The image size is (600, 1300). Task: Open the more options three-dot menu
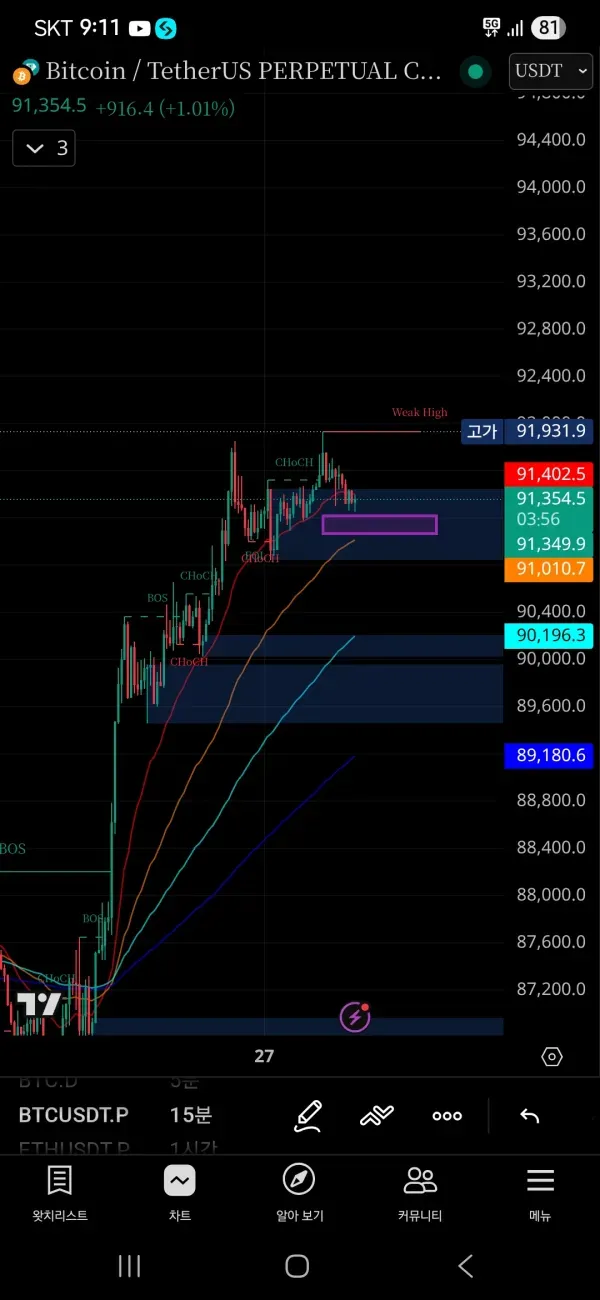[x=447, y=1116]
